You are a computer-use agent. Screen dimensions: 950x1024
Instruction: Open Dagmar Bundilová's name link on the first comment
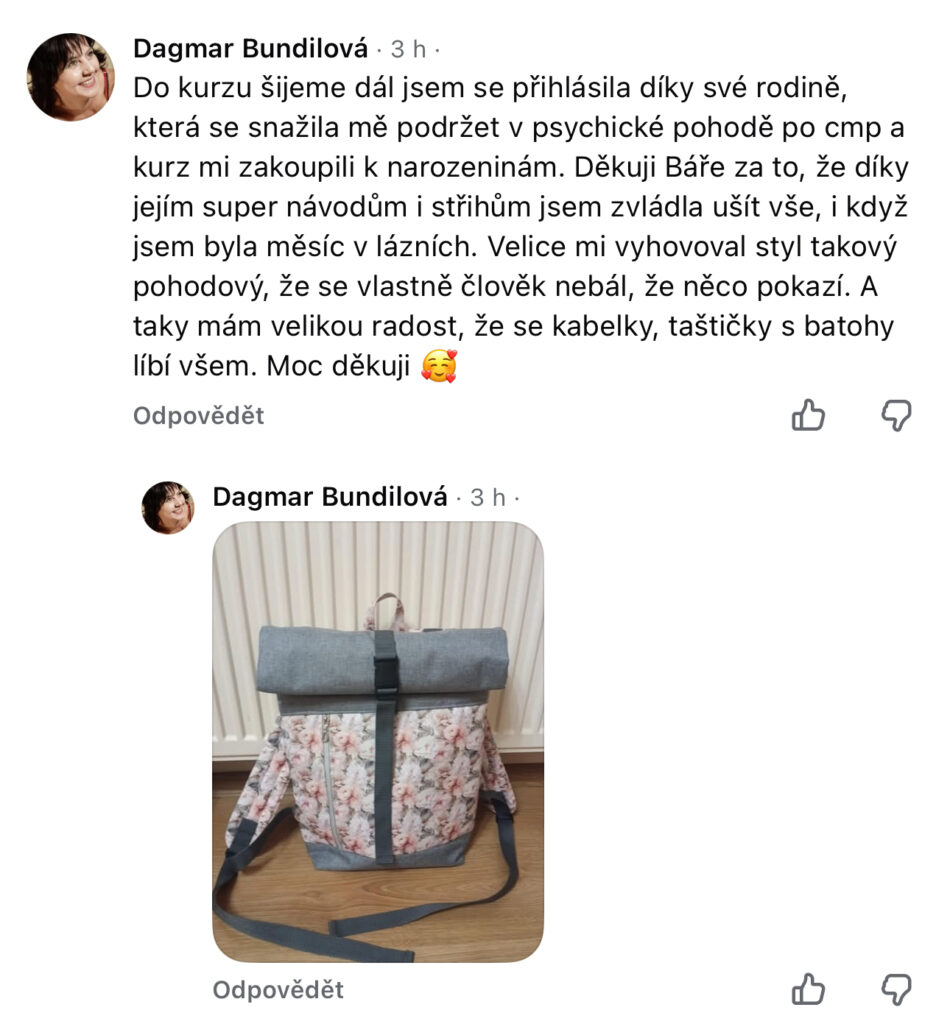(x=250, y=48)
